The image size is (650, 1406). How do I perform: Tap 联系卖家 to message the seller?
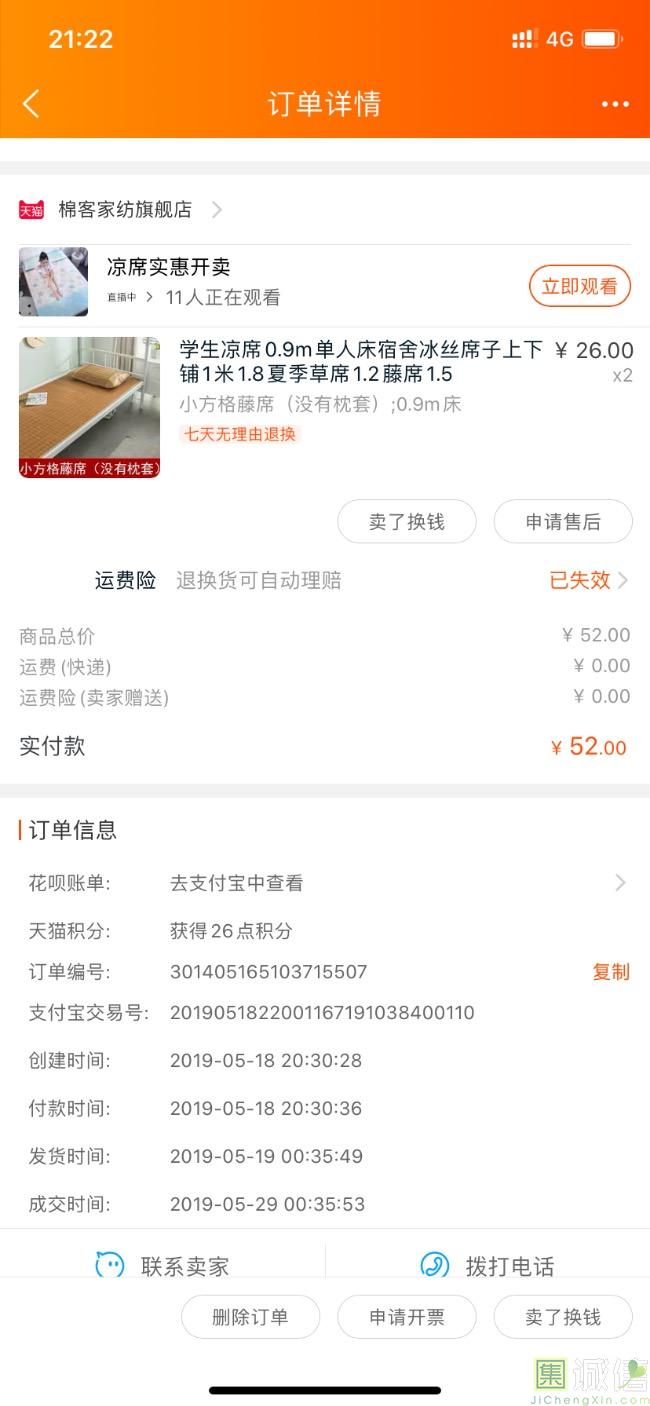(x=162, y=1265)
